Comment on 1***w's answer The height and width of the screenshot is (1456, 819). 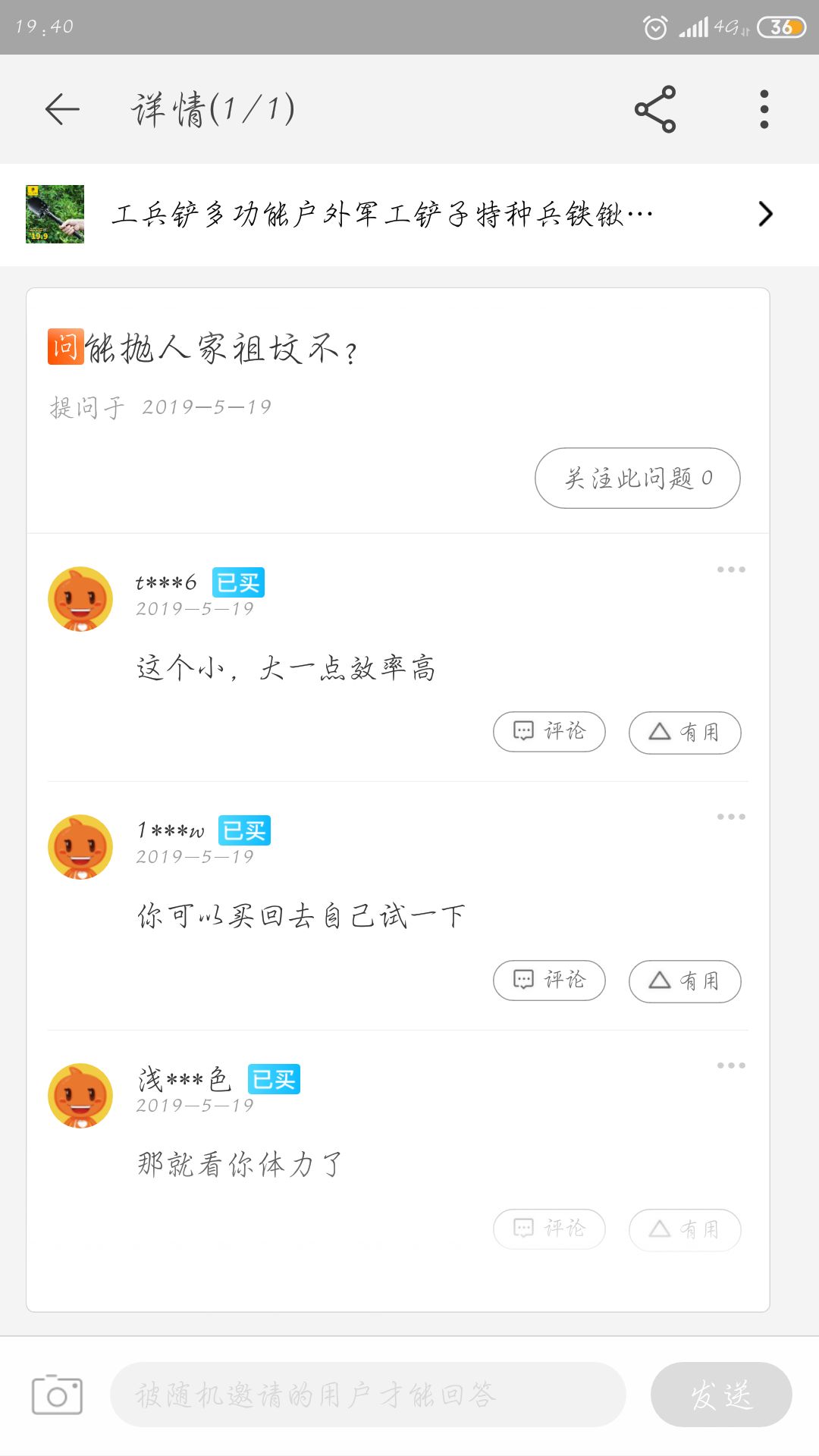click(549, 981)
